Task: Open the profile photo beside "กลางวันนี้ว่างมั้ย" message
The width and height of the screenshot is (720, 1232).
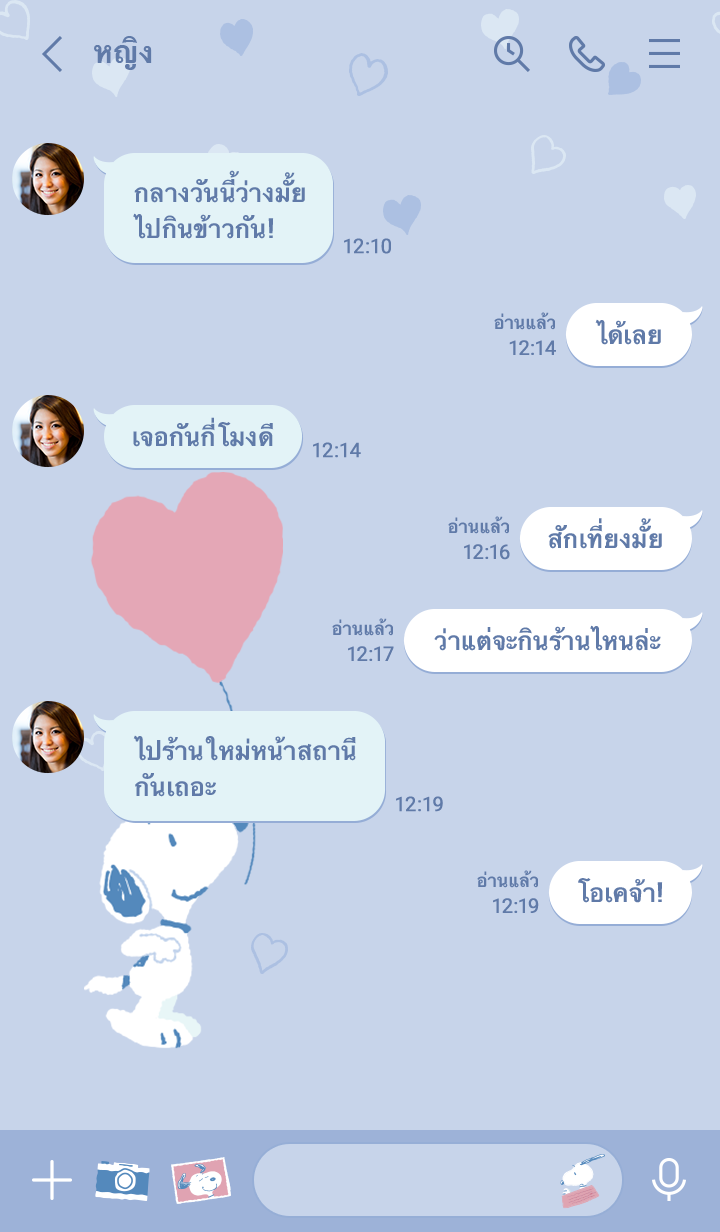Action: click(x=48, y=179)
